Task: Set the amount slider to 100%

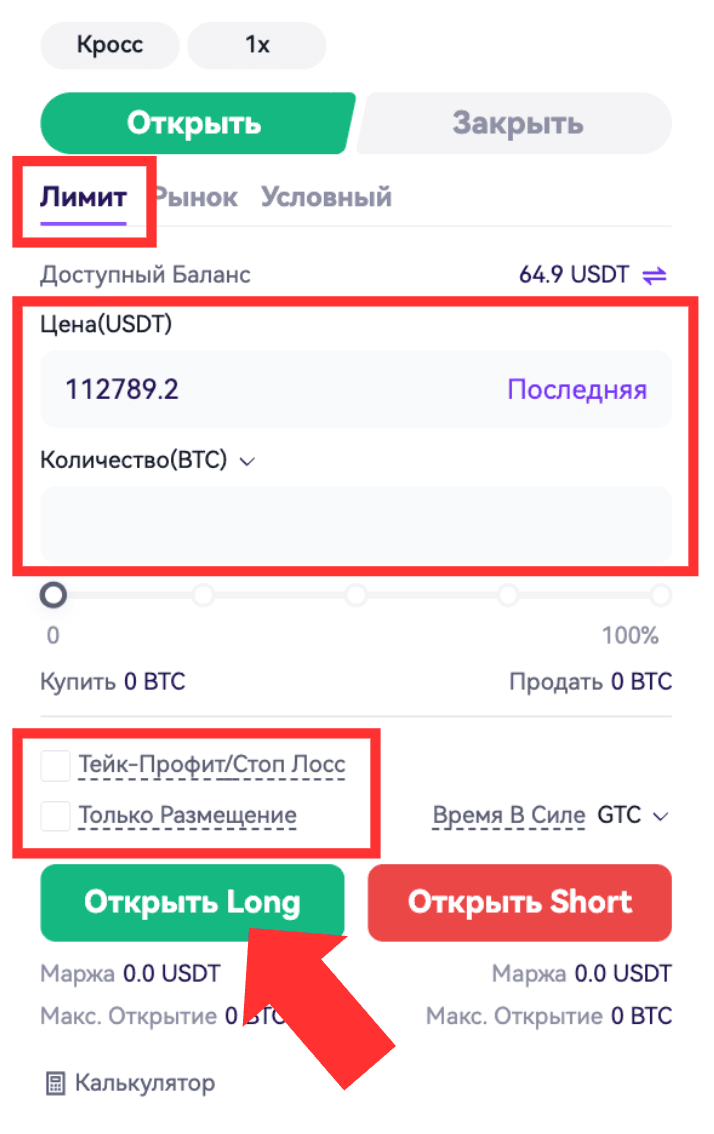Action: pyautogui.click(x=660, y=596)
